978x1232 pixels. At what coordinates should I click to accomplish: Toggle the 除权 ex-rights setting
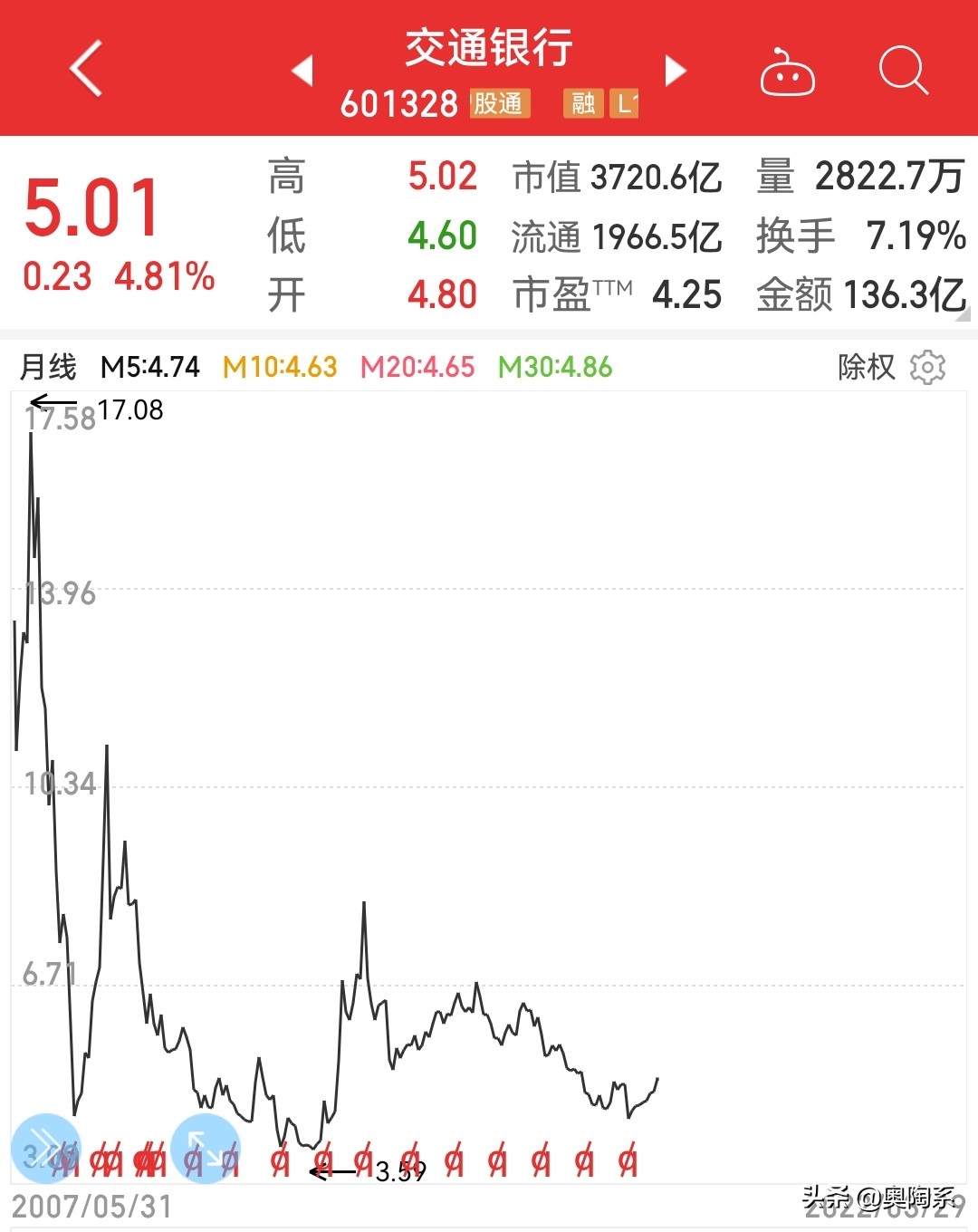(x=867, y=368)
